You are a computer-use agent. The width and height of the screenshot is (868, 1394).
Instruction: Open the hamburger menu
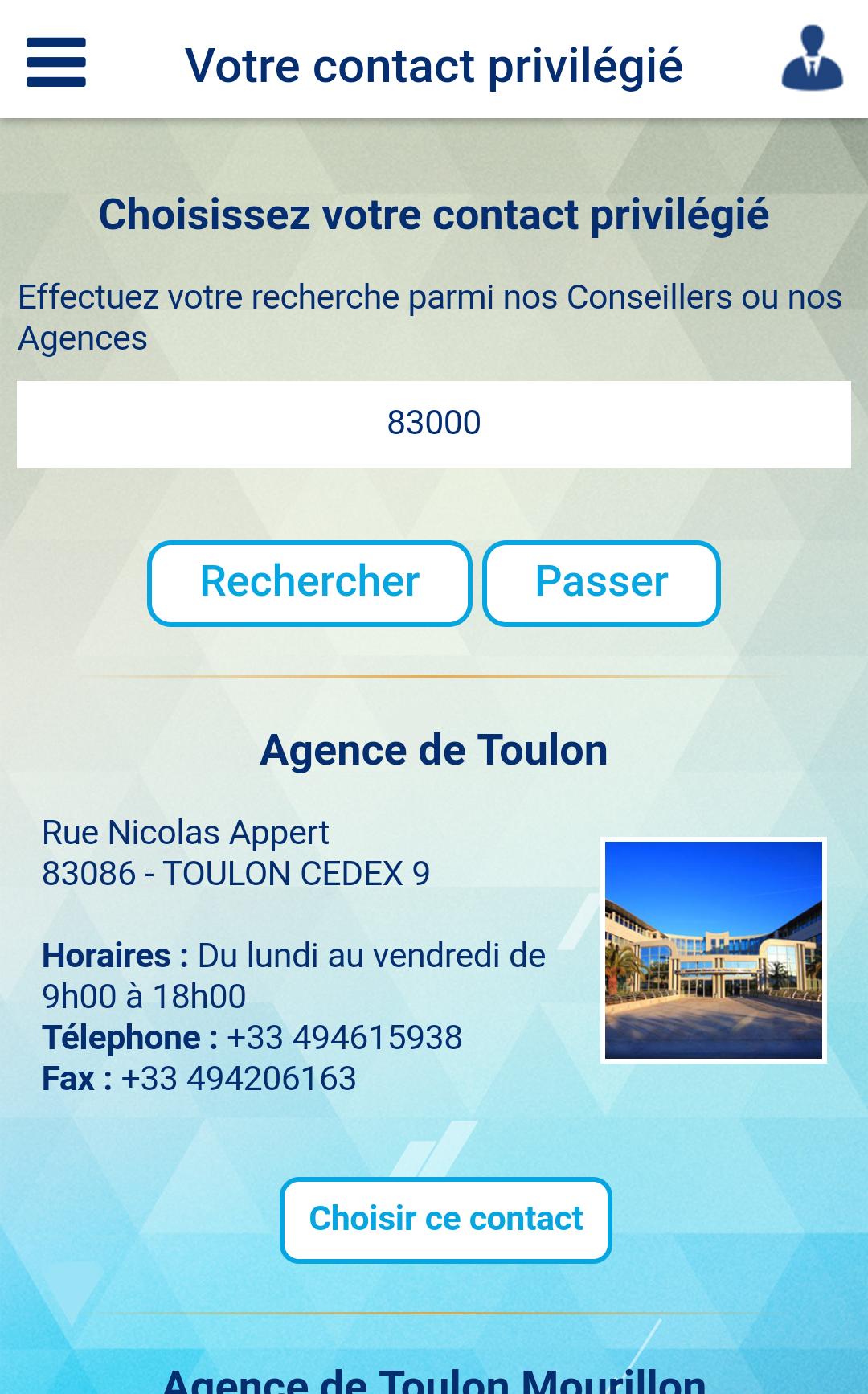55,62
